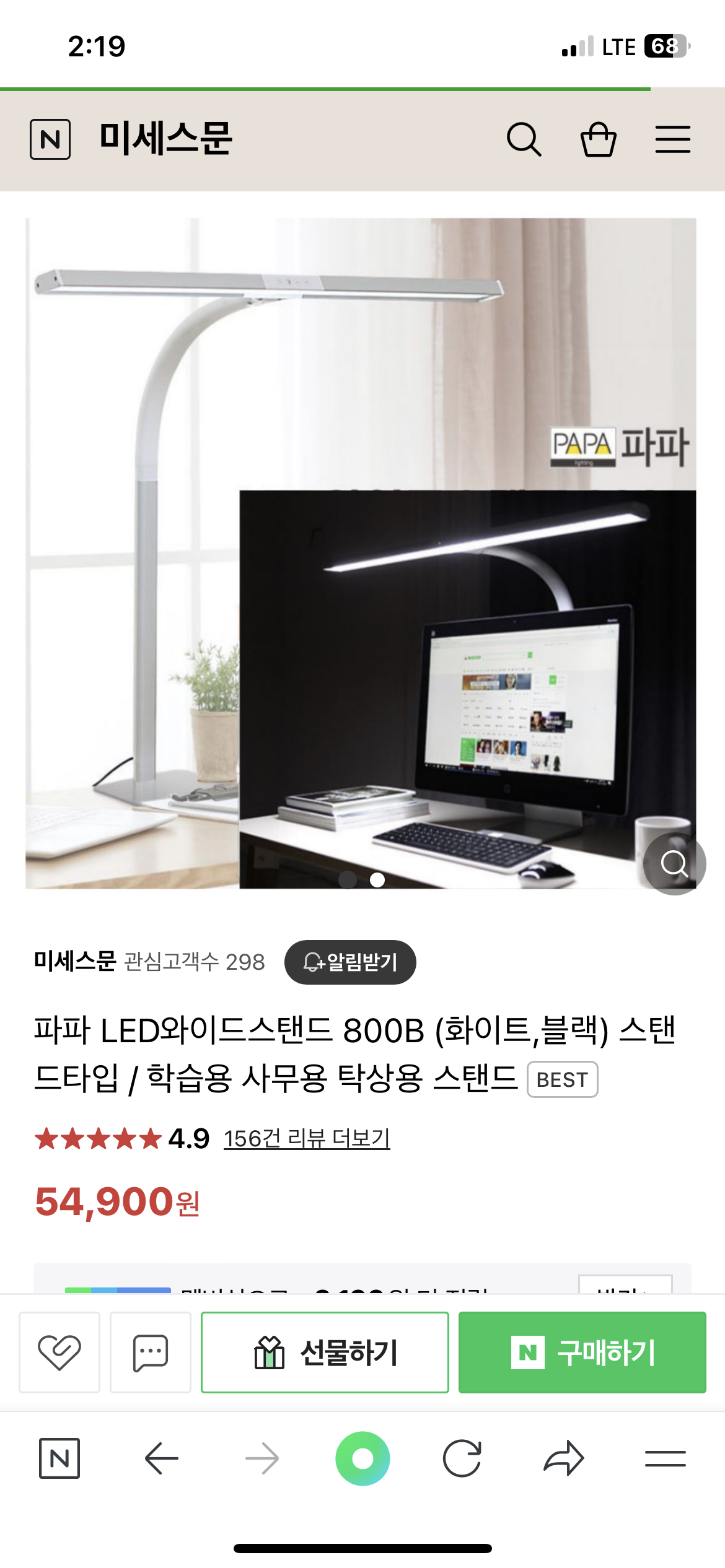This screenshot has width=725, height=1568.
Task: Open the green circle Naver assistant button
Action: 362,1458
